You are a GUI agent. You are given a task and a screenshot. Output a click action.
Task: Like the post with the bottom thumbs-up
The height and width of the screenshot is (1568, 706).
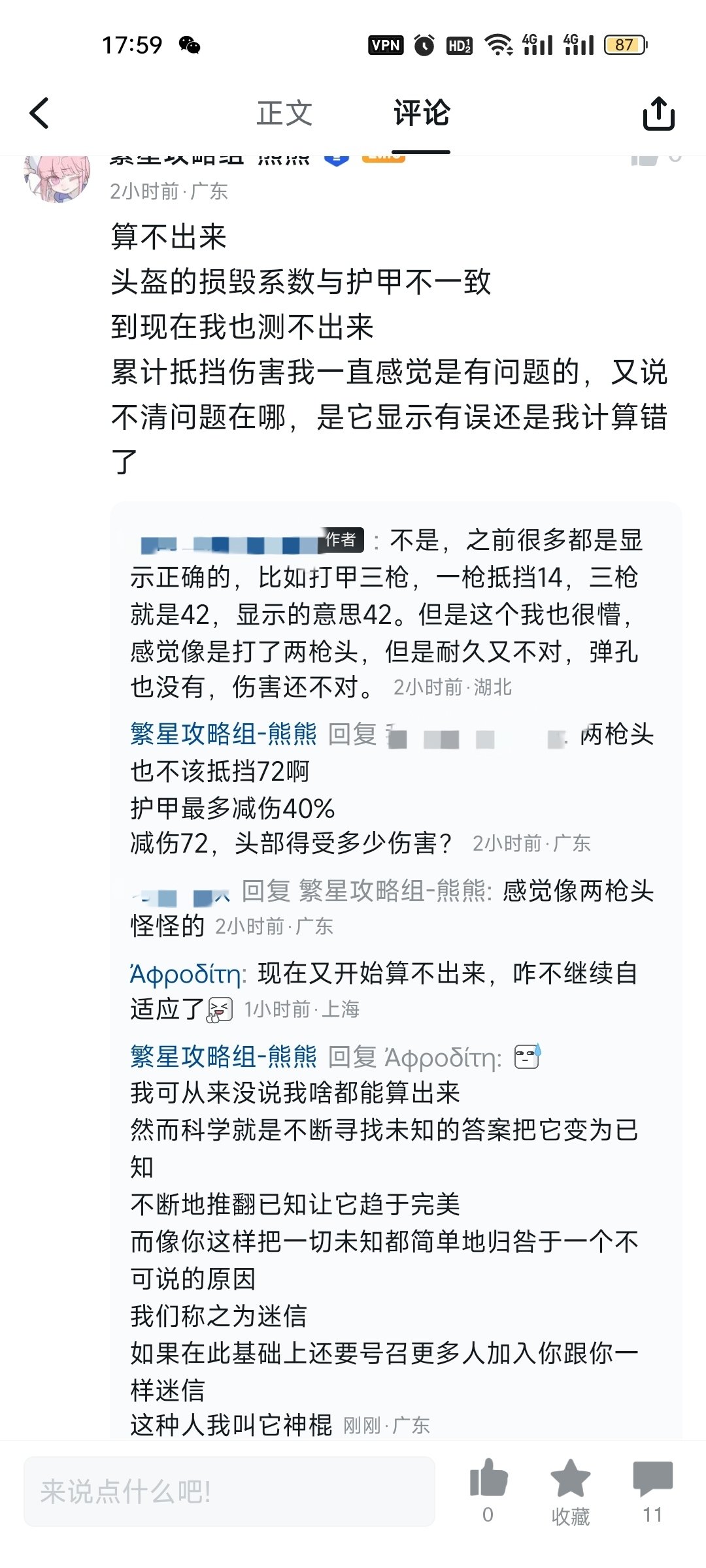click(488, 1480)
